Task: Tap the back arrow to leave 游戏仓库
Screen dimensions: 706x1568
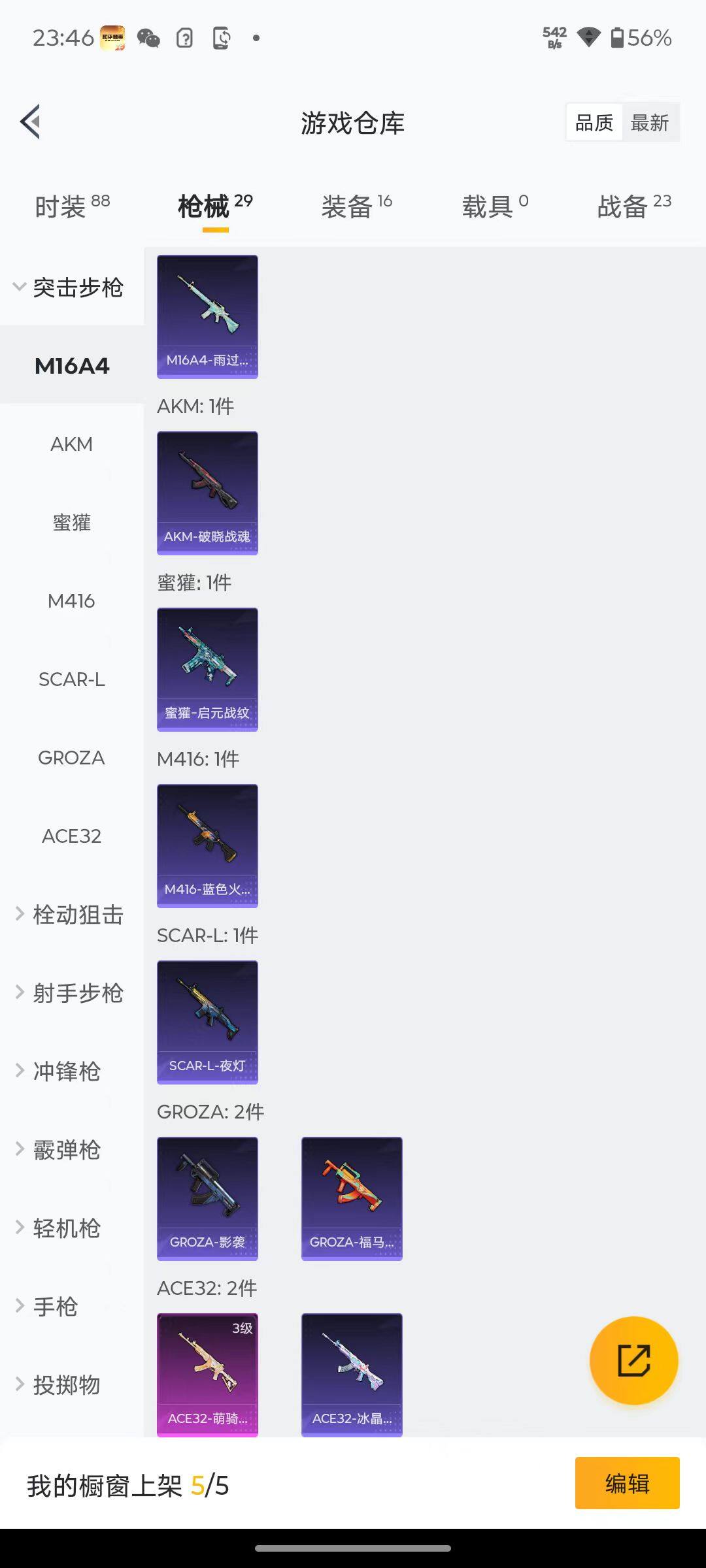Action: (x=30, y=122)
